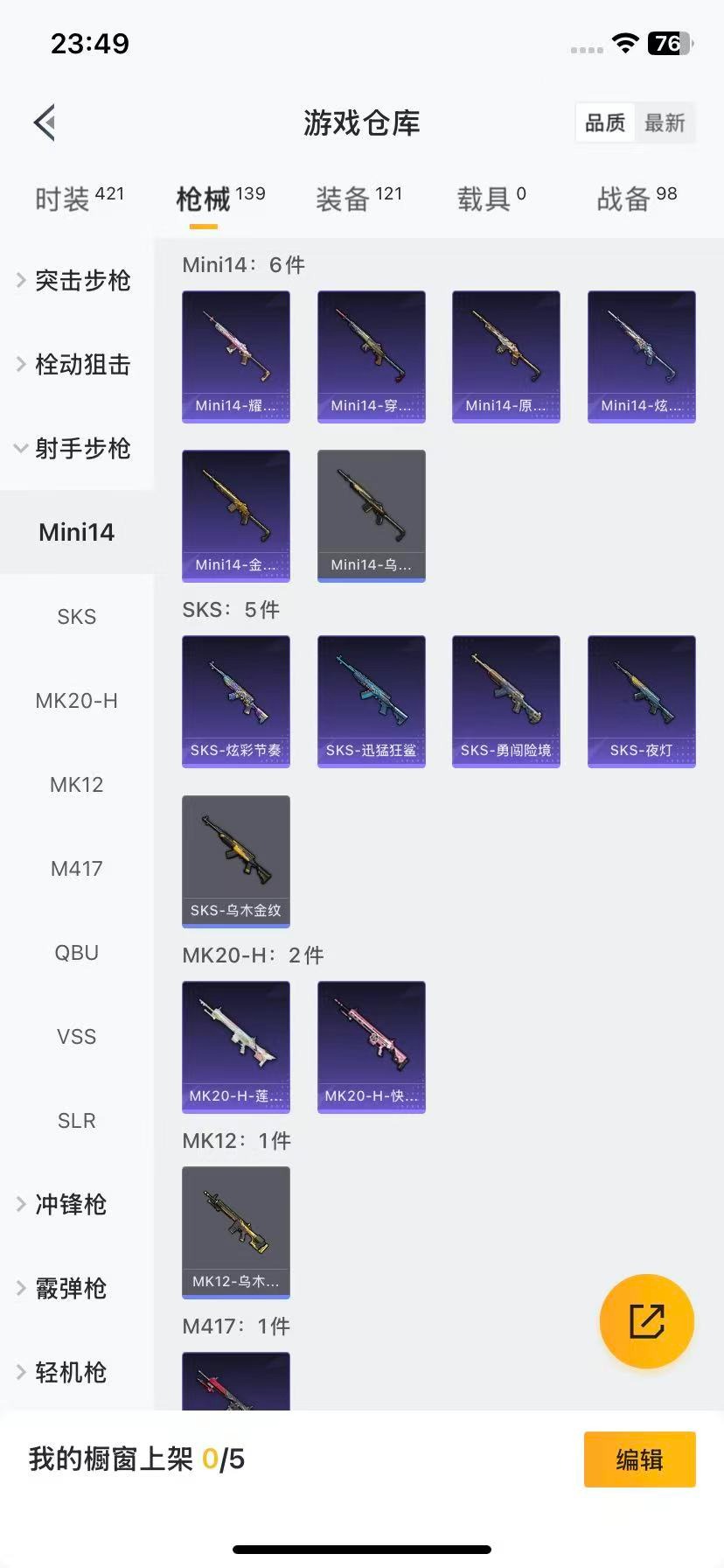Viewport: 724px width, 1568px height.
Task: Open the Mini14-金 weapon thumbnail
Action: tap(235, 516)
